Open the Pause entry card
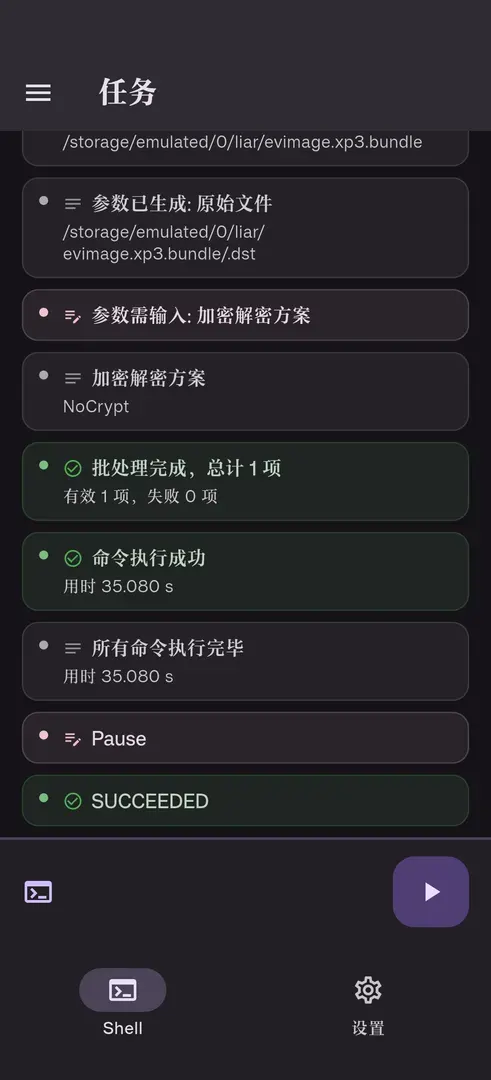491x1080 pixels. pyautogui.click(x=245, y=738)
